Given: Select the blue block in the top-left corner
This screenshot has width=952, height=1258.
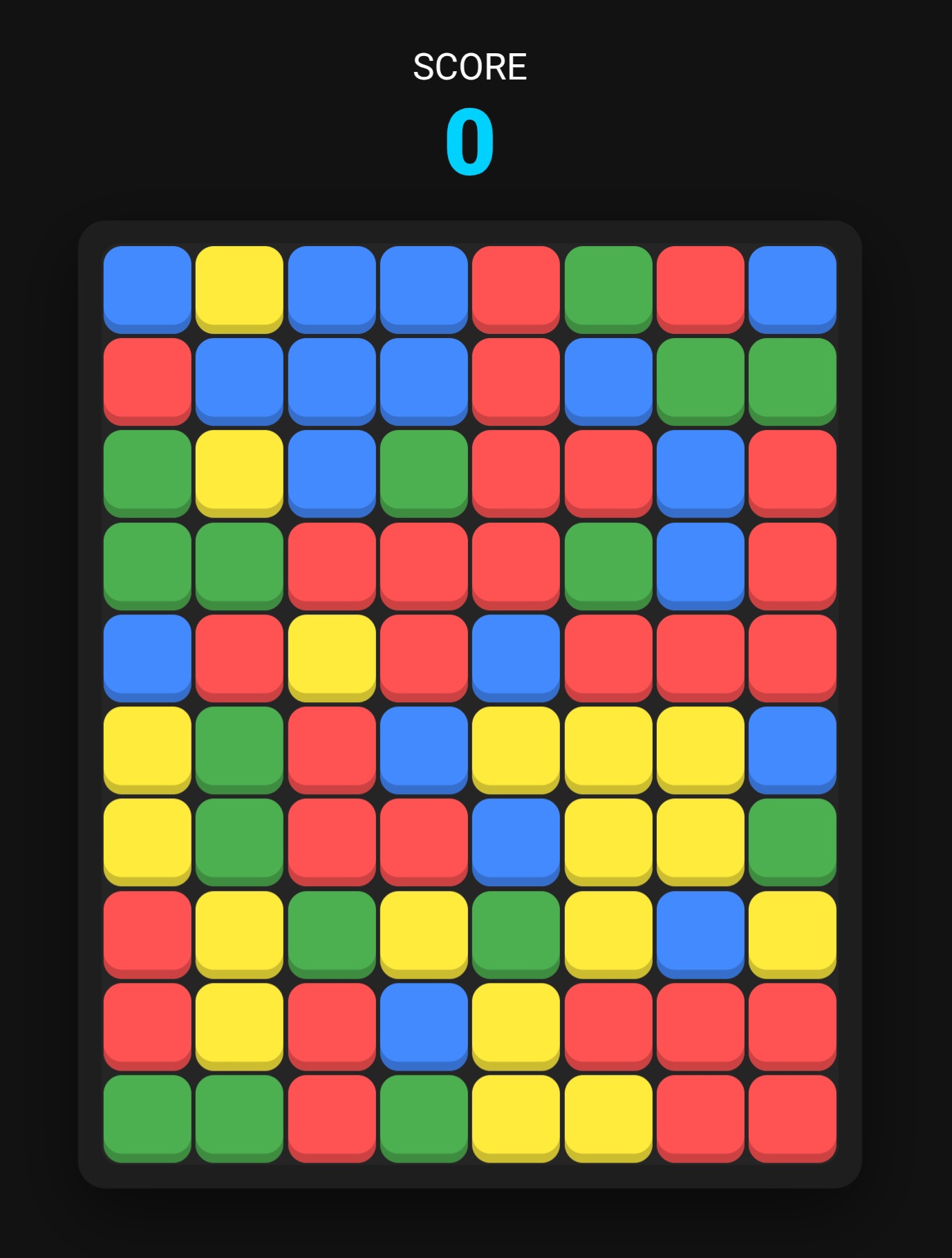Looking at the screenshot, I should tap(147, 288).
